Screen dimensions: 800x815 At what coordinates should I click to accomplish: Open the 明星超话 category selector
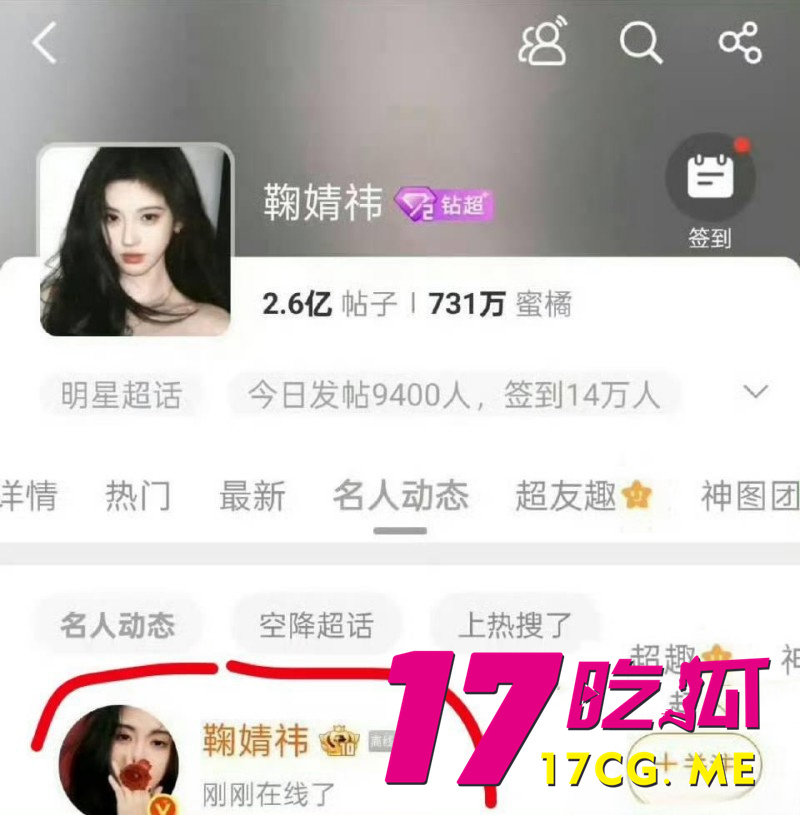coord(120,394)
